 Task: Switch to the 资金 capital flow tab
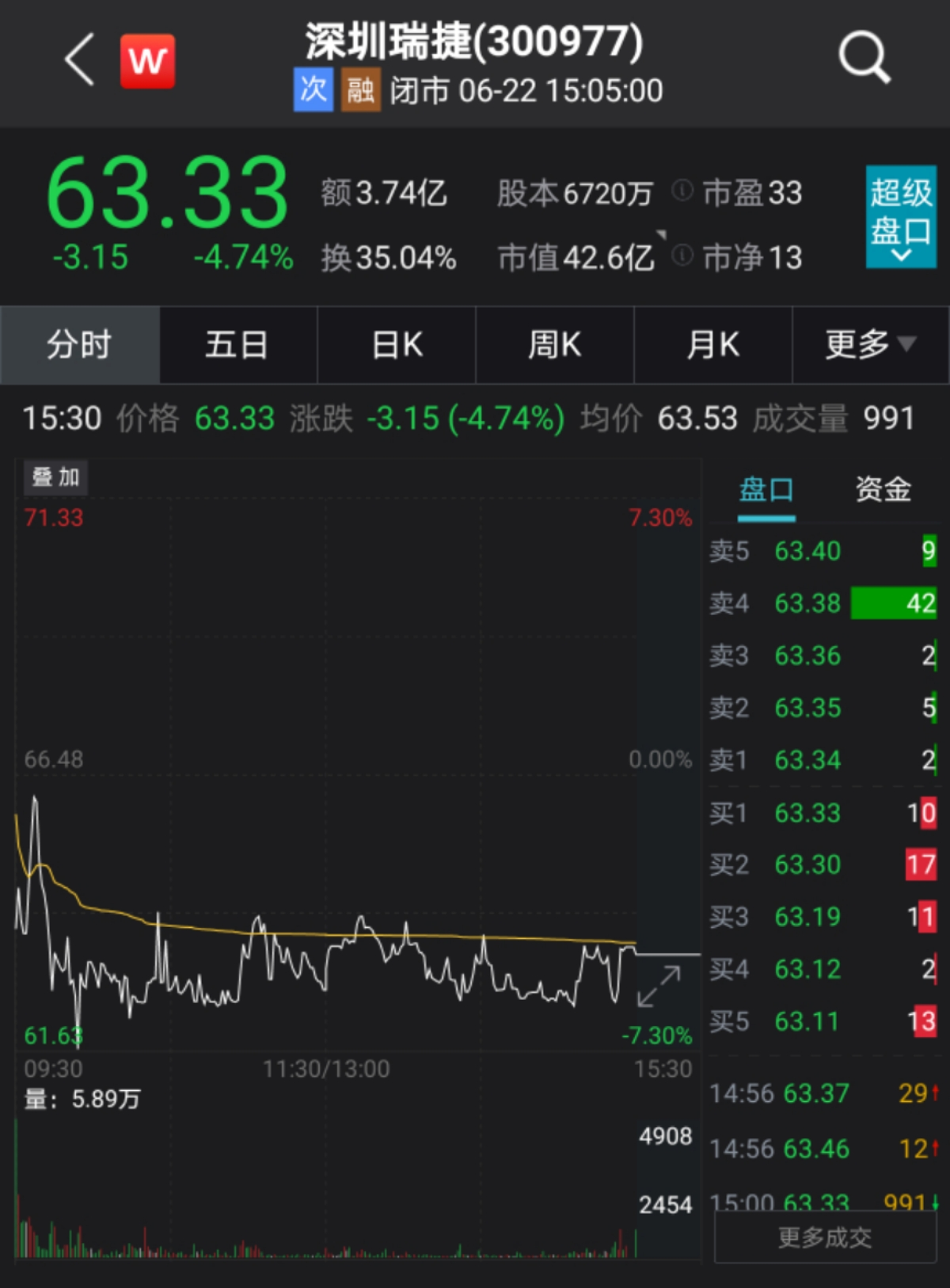(883, 490)
